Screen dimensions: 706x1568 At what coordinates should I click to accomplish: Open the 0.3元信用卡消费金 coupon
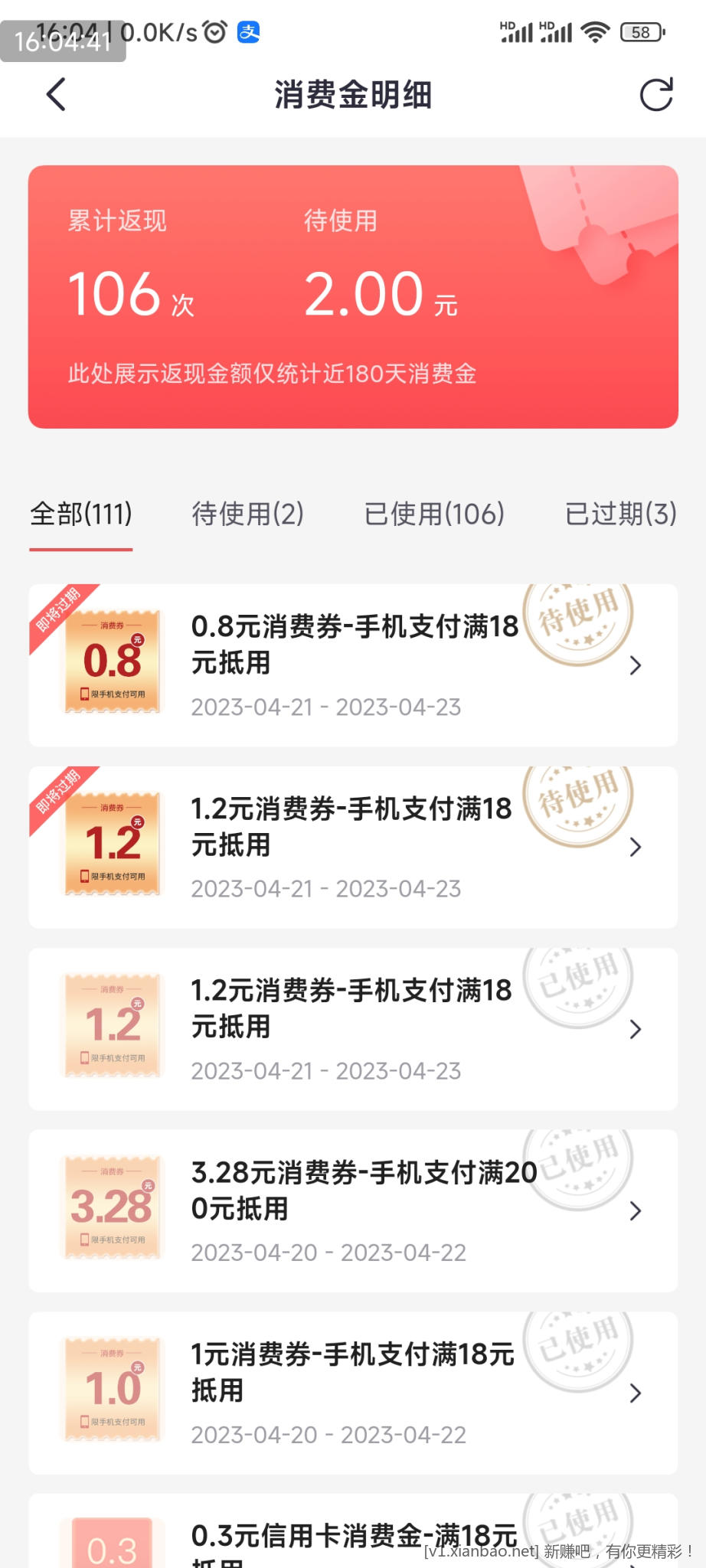[x=353, y=1535]
